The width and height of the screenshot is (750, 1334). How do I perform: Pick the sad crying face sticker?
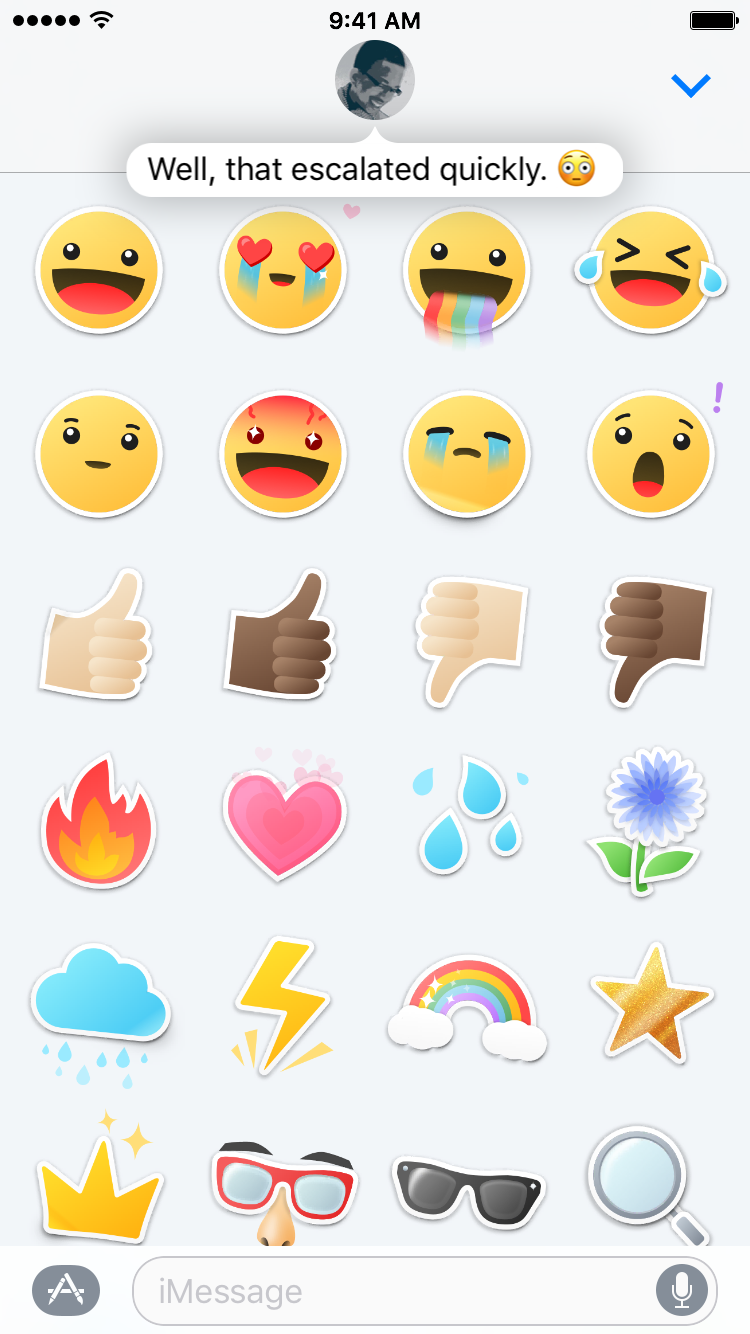click(467, 453)
